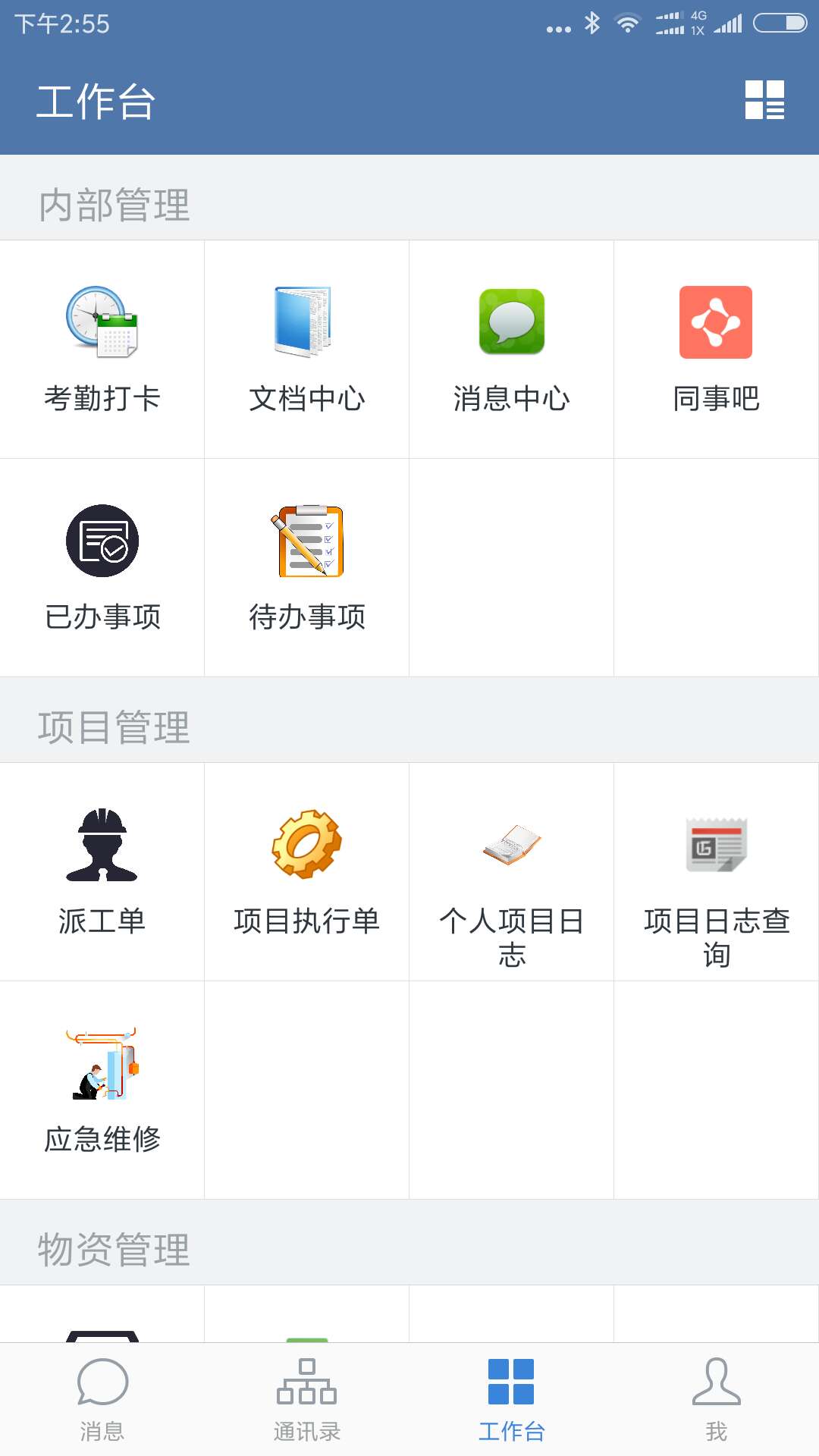Launch the 同事吧 colleagues app
This screenshot has height=1456, width=819.
[715, 345]
